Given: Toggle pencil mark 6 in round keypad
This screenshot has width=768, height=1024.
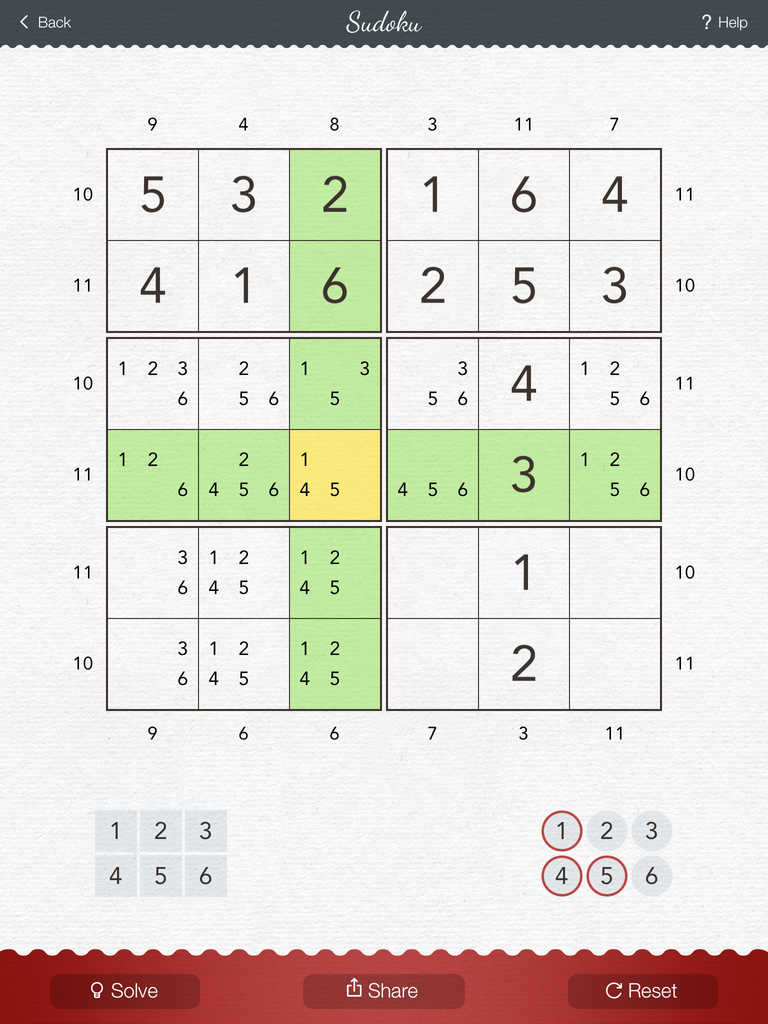Looking at the screenshot, I should (651, 877).
